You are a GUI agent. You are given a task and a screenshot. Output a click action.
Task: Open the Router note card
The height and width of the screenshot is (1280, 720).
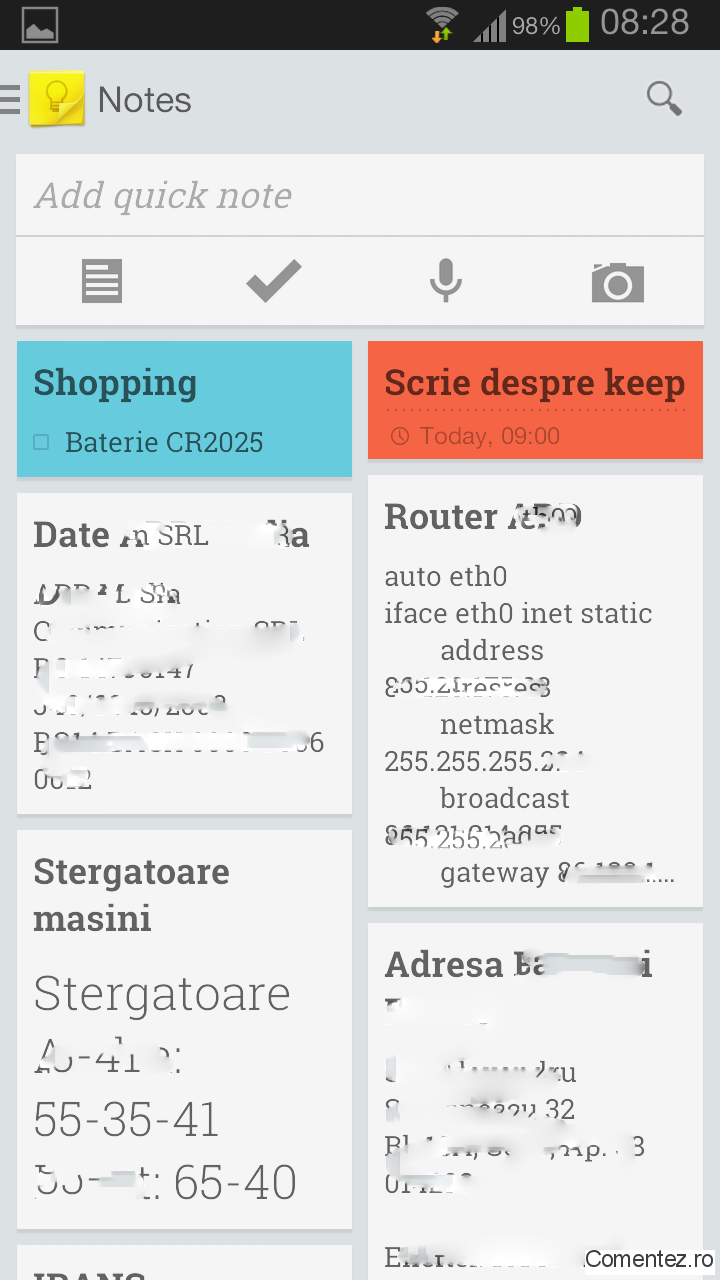535,691
